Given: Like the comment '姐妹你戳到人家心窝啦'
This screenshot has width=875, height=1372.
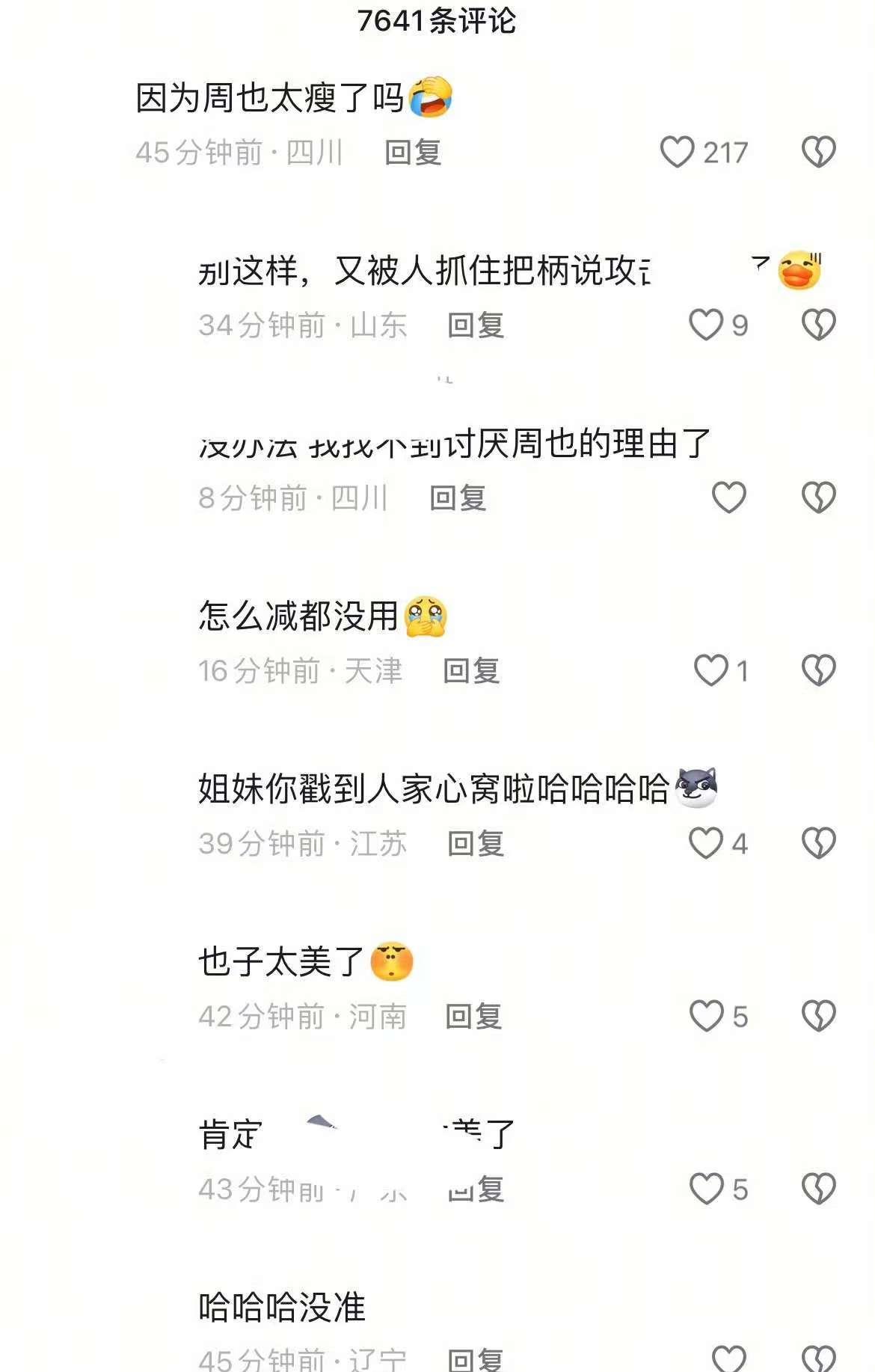Looking at the screenshot, I should [705, 844].
